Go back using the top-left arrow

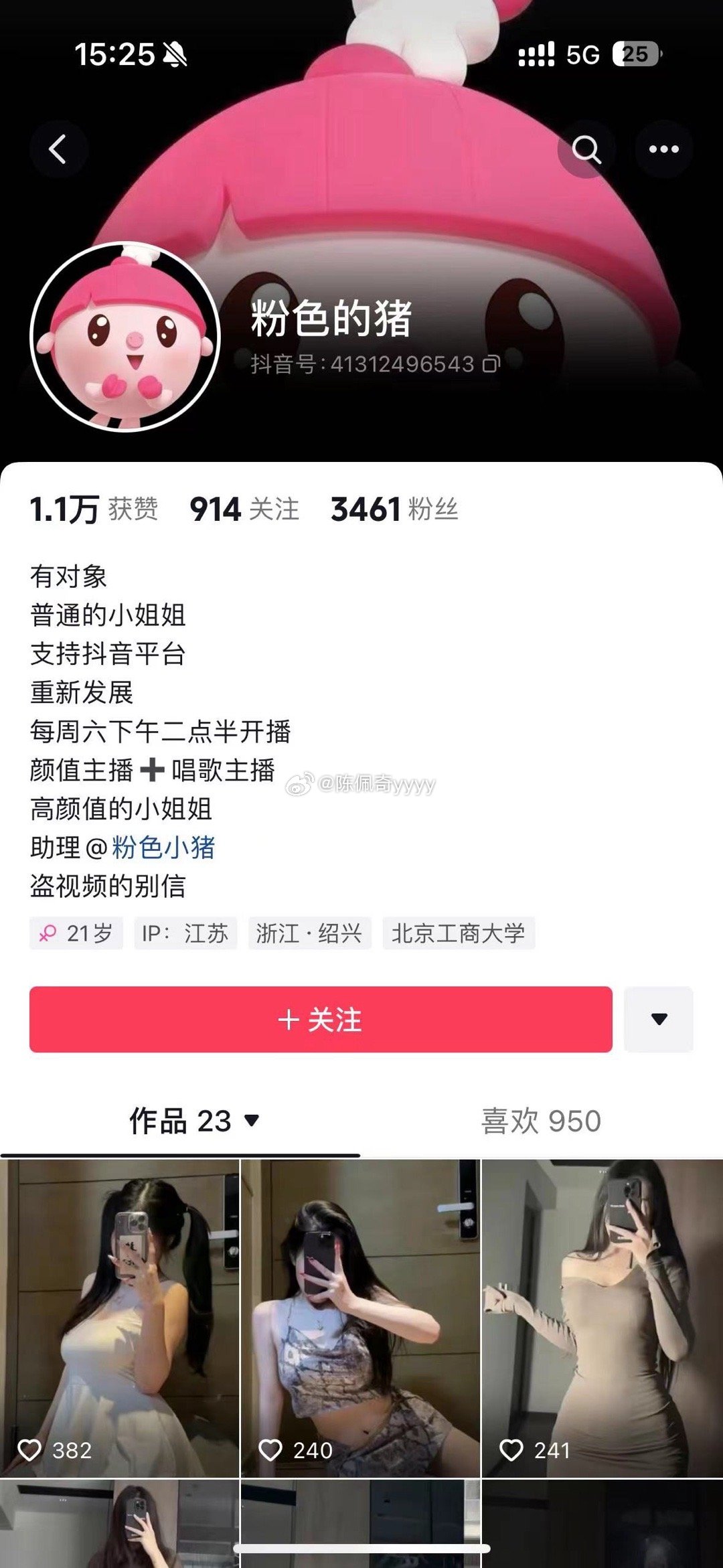58,149
